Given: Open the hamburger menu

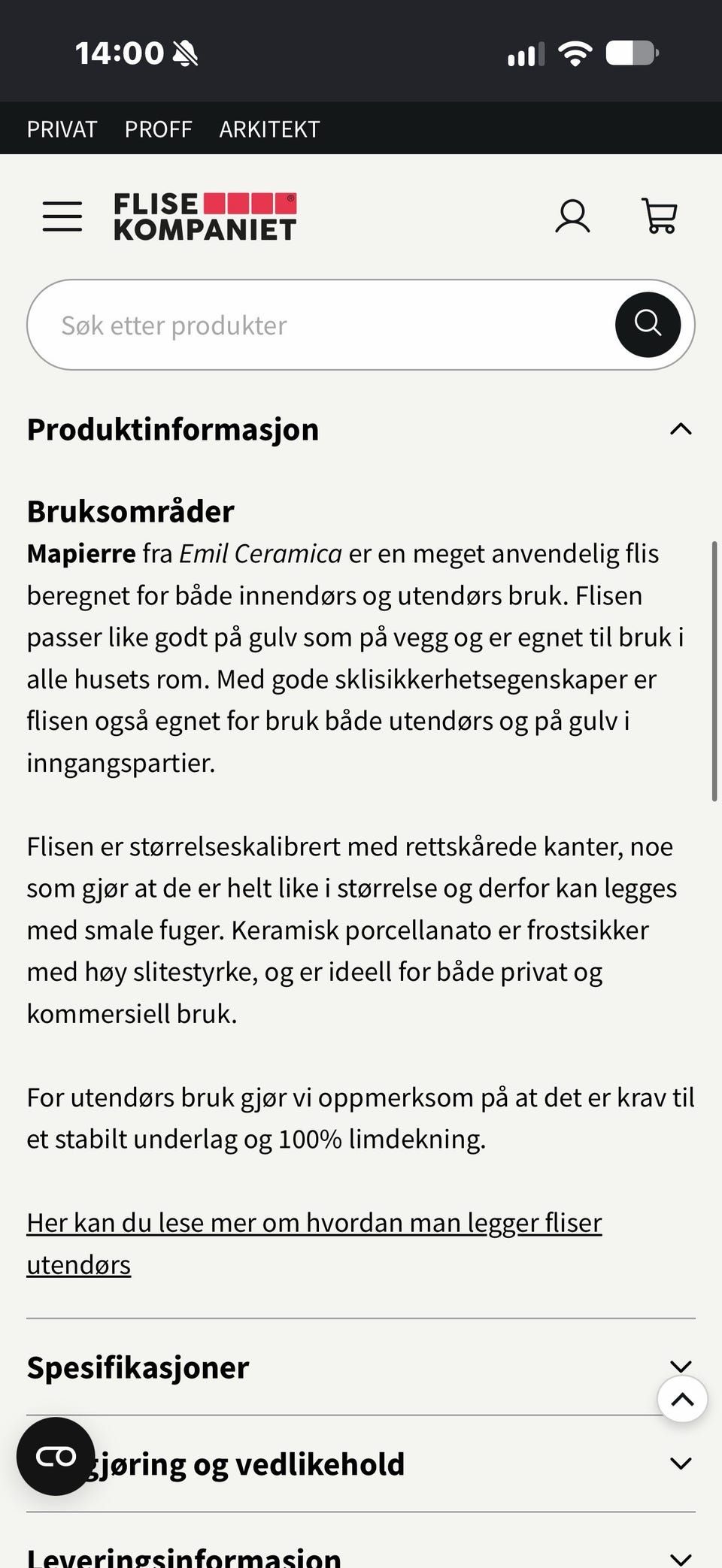Looking at the screenshot, I should coord(62,216).
